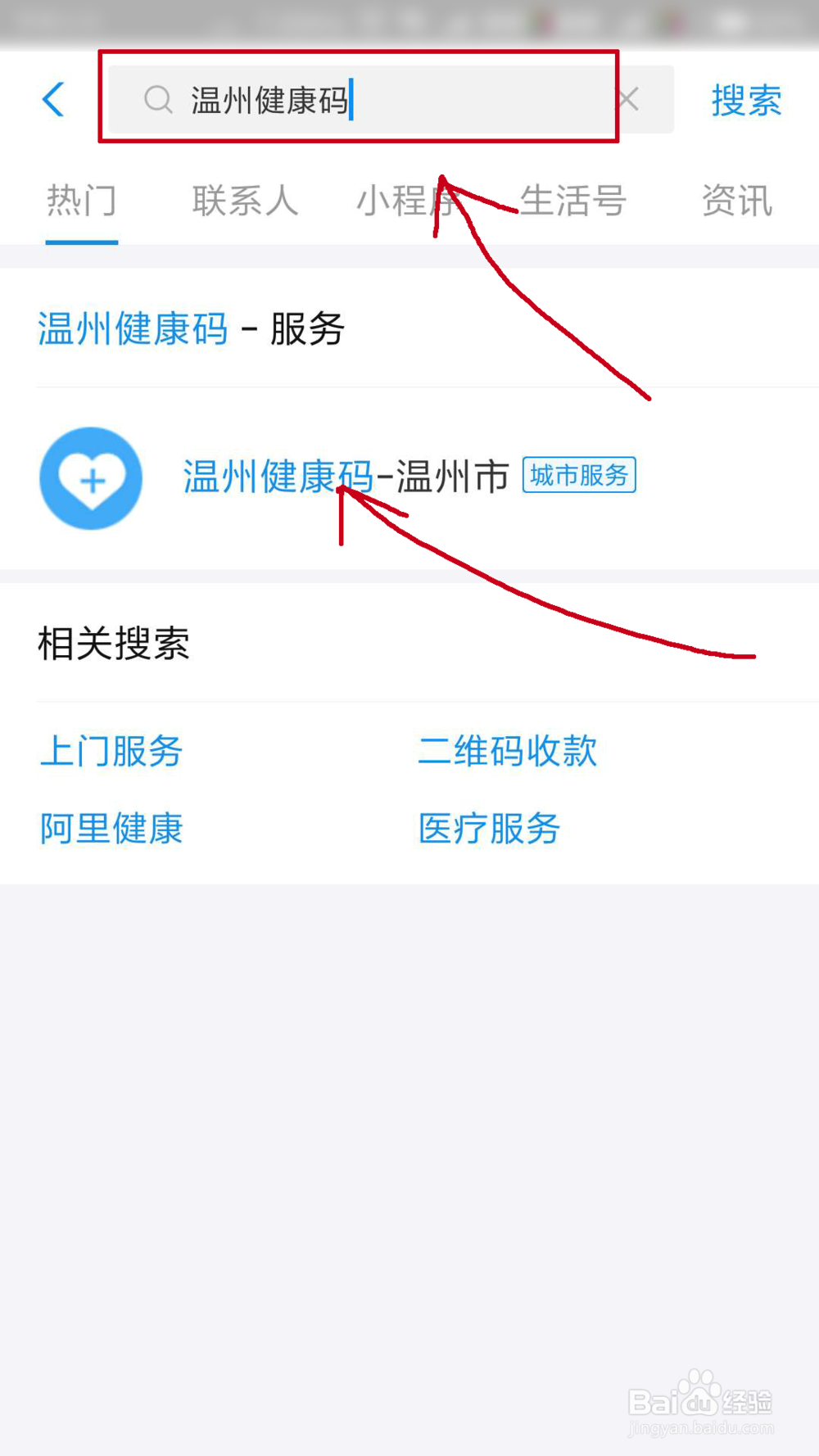Click the back arrow to return
Screen dimensions: 819x1456
click(53, 99)
